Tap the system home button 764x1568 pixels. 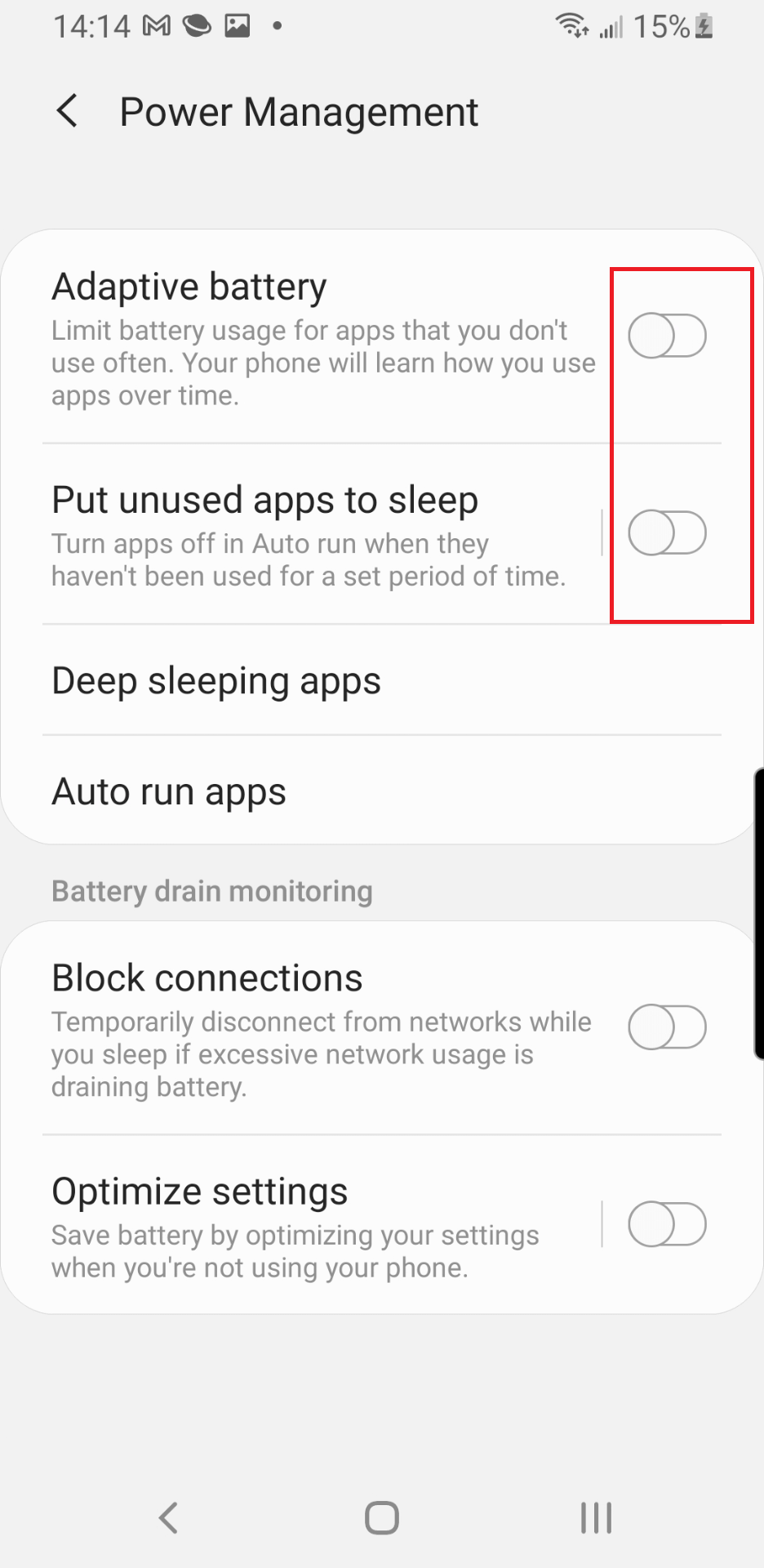pos(381,1517)
